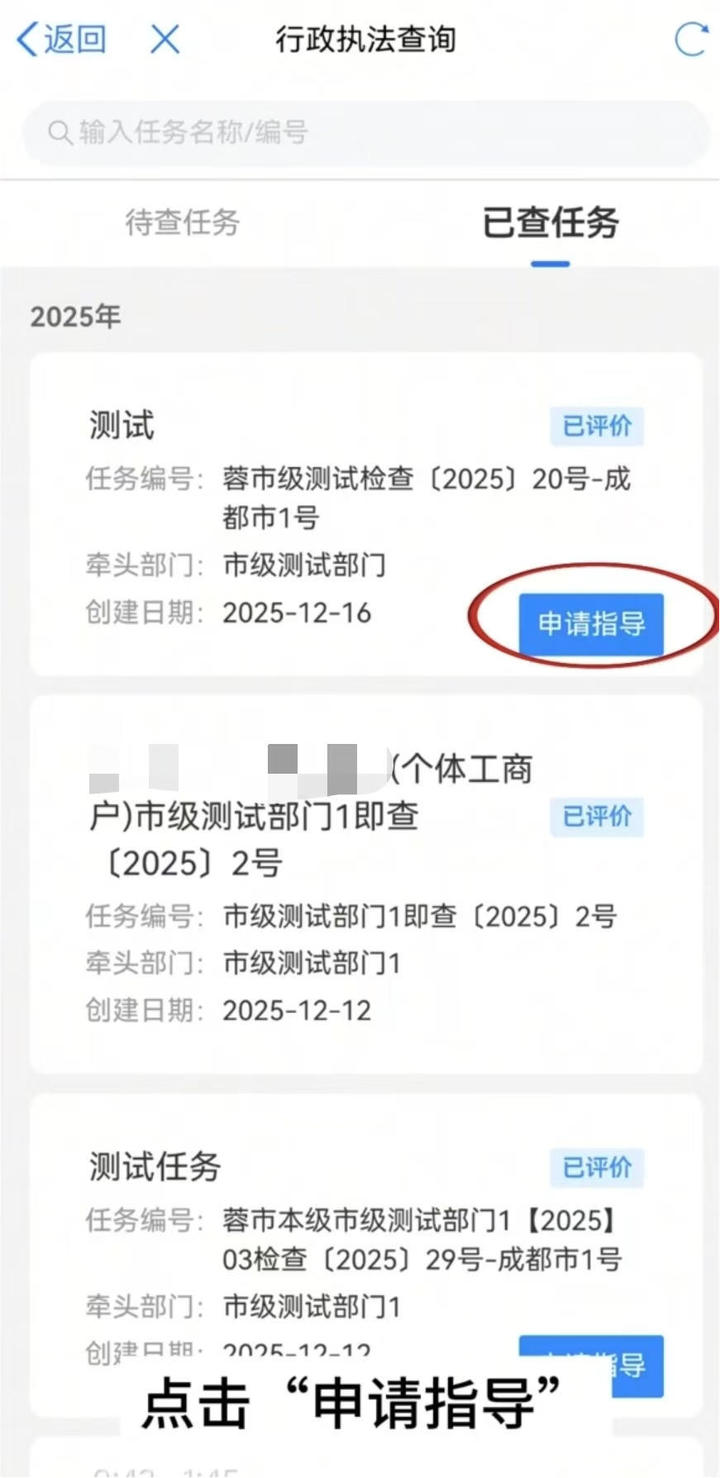
Task: Select the 已查任务 tab
Action: point(550,222)
